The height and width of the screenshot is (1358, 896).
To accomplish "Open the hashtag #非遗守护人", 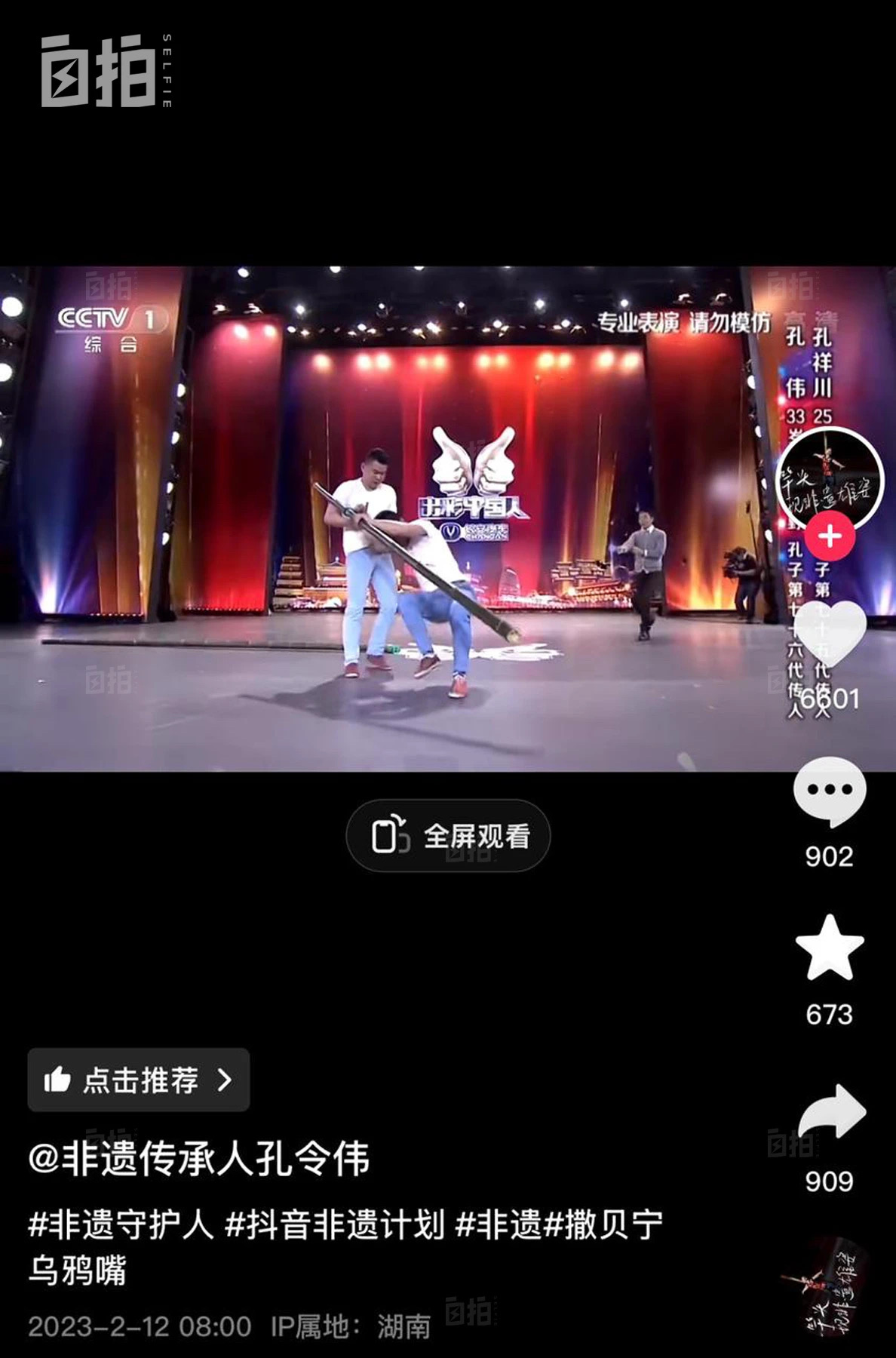I will point(121,1224).
